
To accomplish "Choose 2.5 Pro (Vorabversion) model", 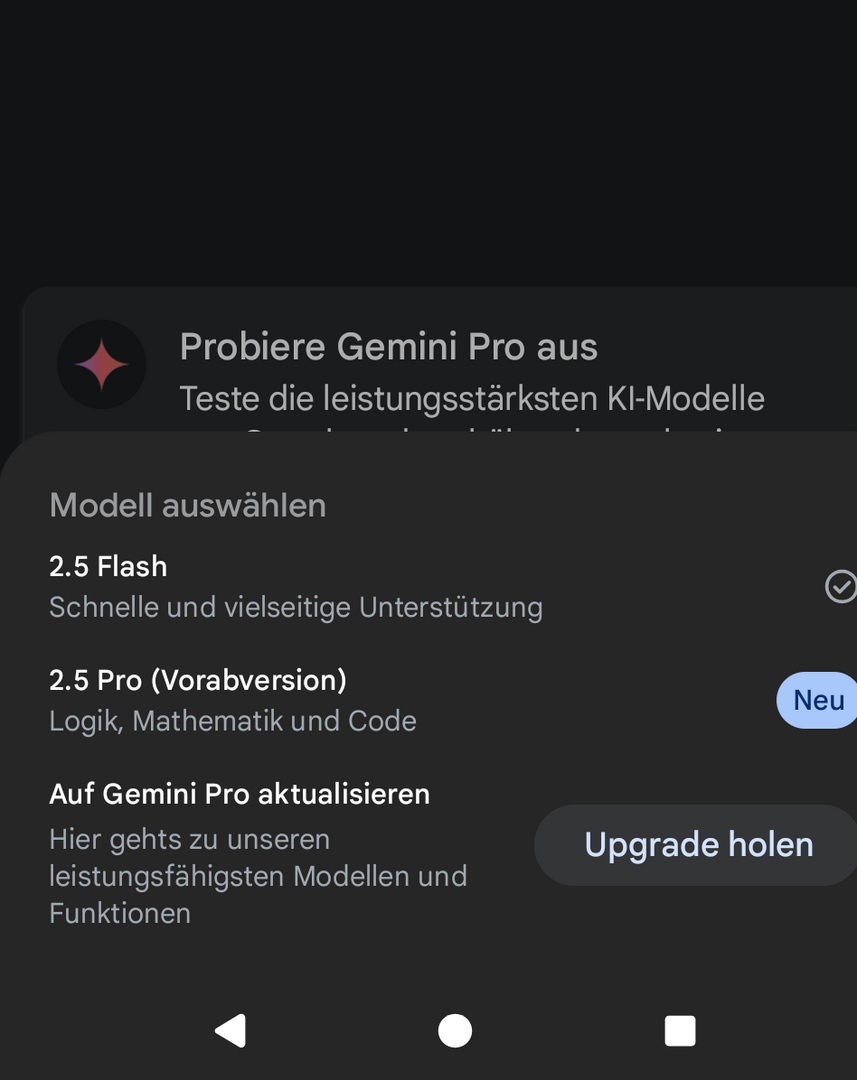I will [x=233, y=700].
